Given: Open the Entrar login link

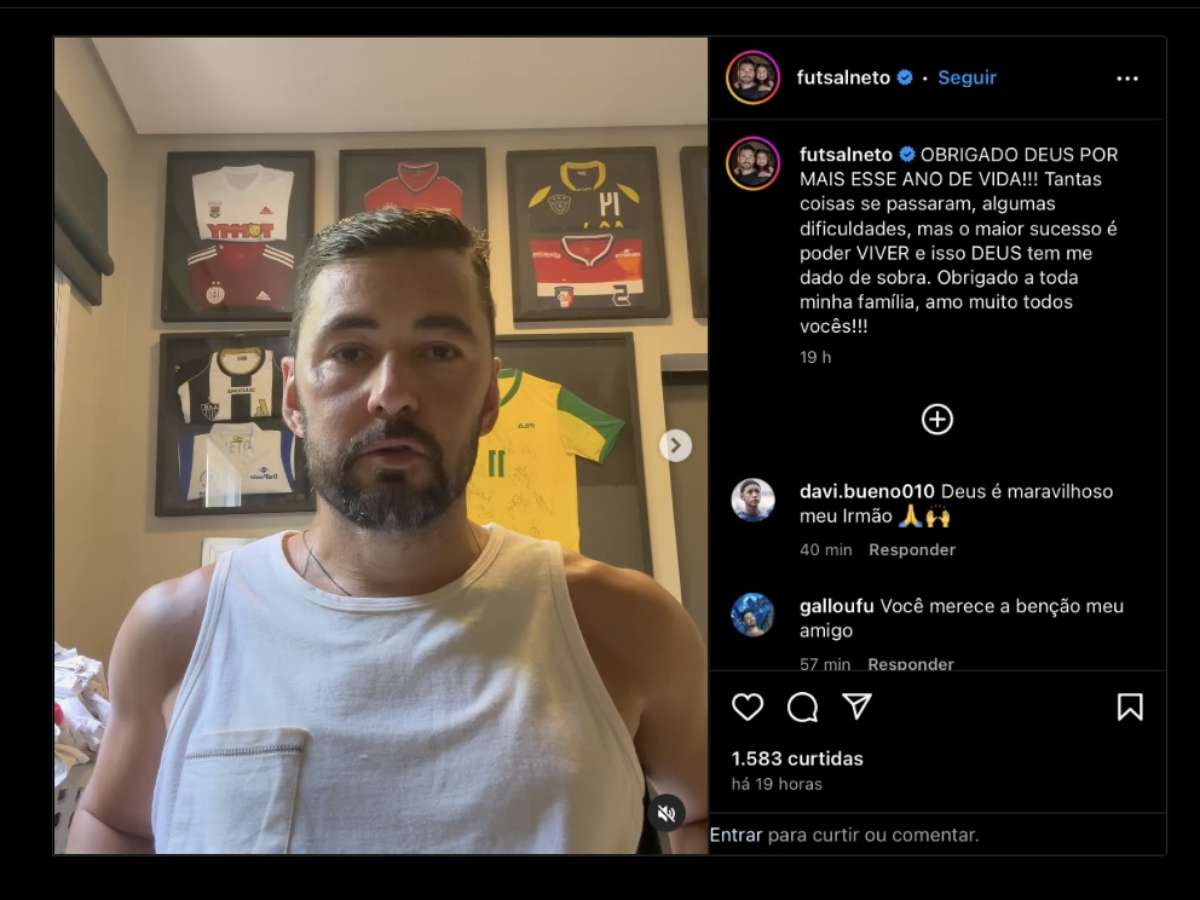Looking at the screenshot, I should [x=736, y=834].
